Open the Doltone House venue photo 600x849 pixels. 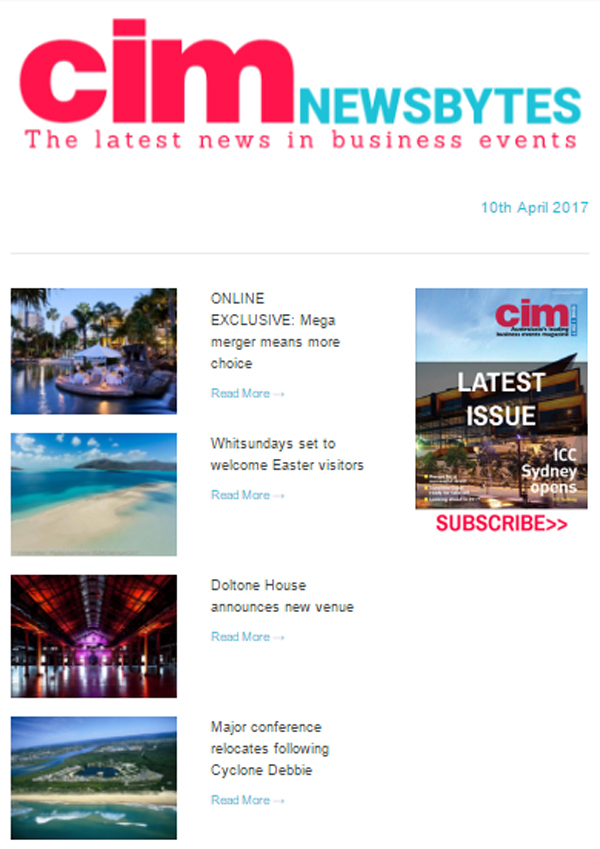point(94,636)
